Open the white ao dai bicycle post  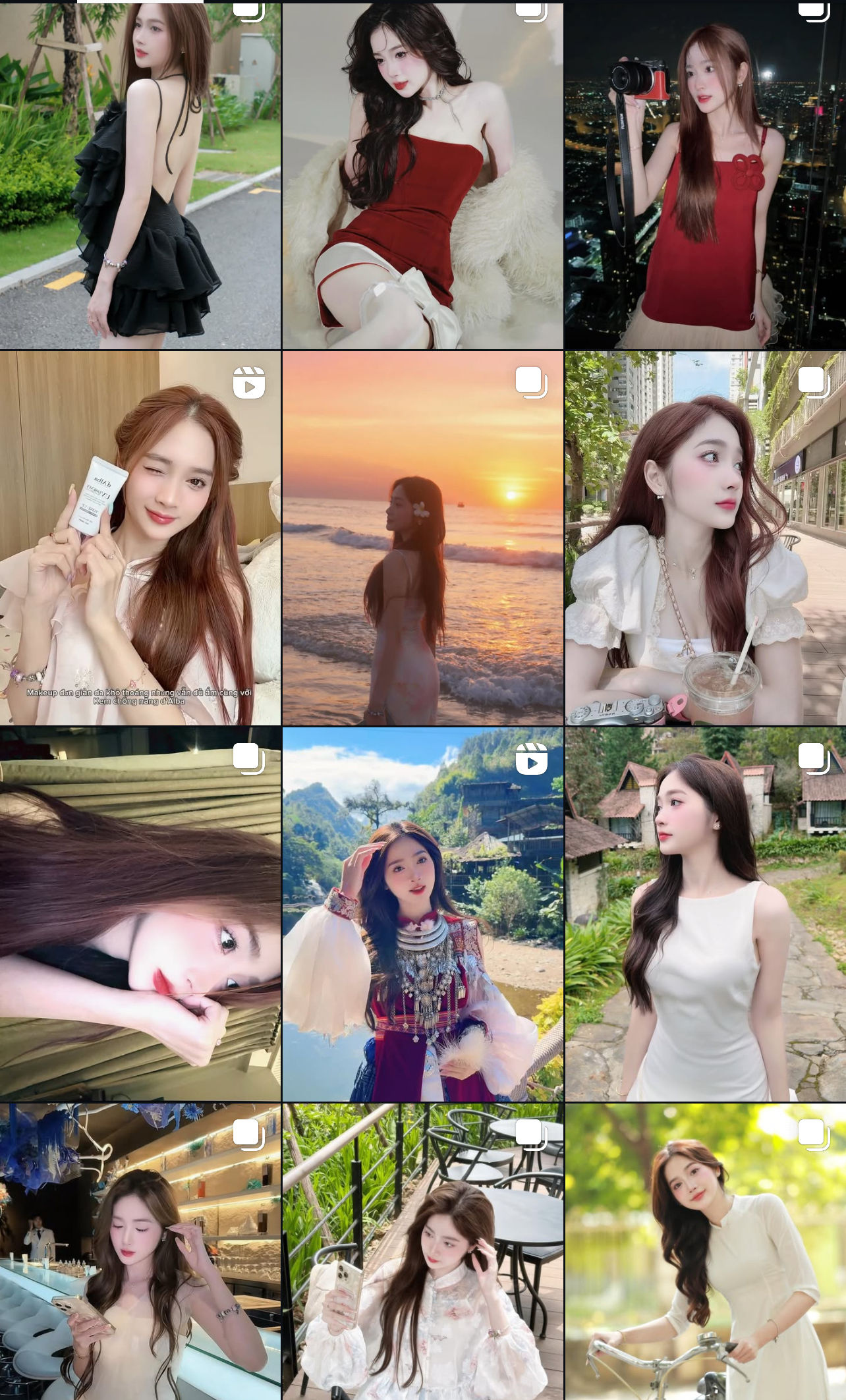[x=705, y=1252]
